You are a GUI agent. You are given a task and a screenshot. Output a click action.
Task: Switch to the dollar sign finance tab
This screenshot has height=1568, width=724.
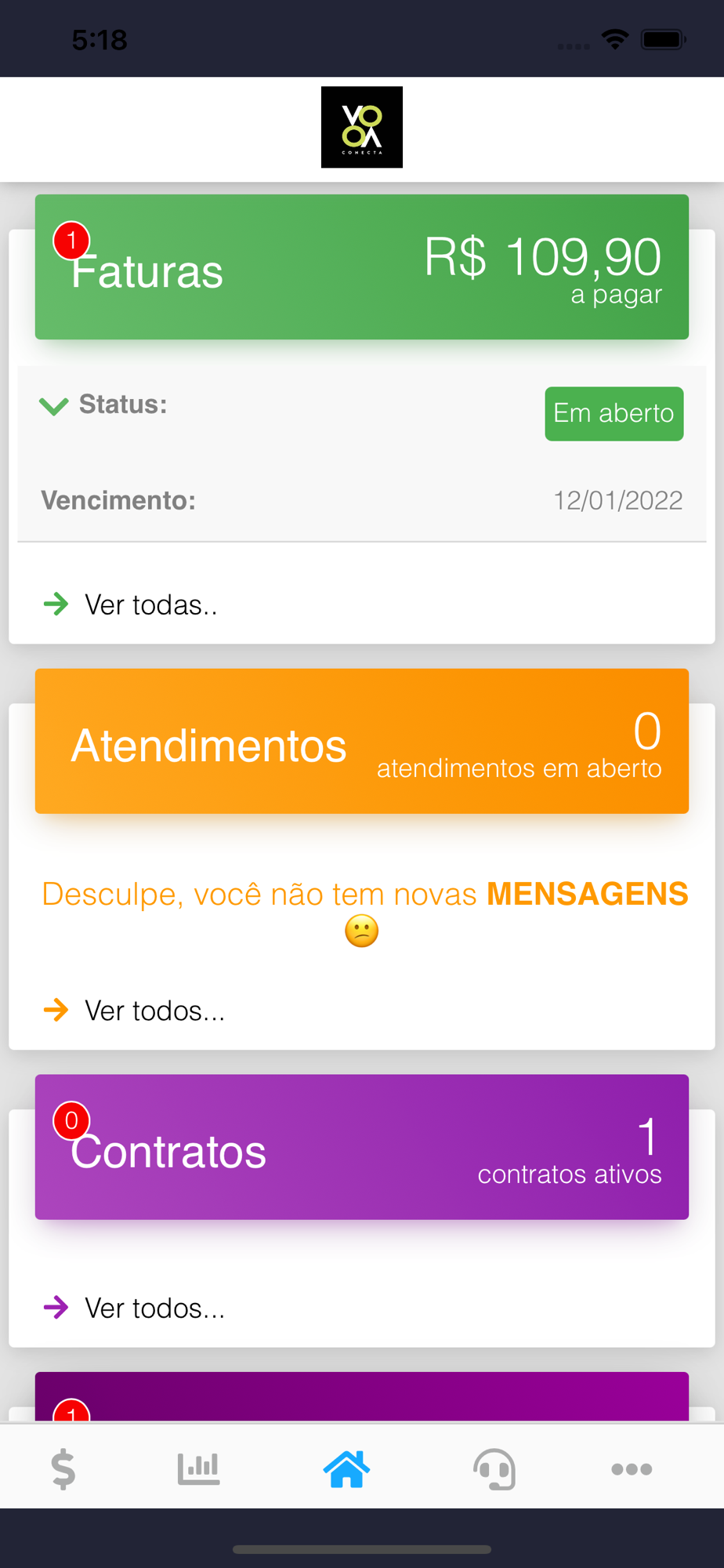(63, 1468)
